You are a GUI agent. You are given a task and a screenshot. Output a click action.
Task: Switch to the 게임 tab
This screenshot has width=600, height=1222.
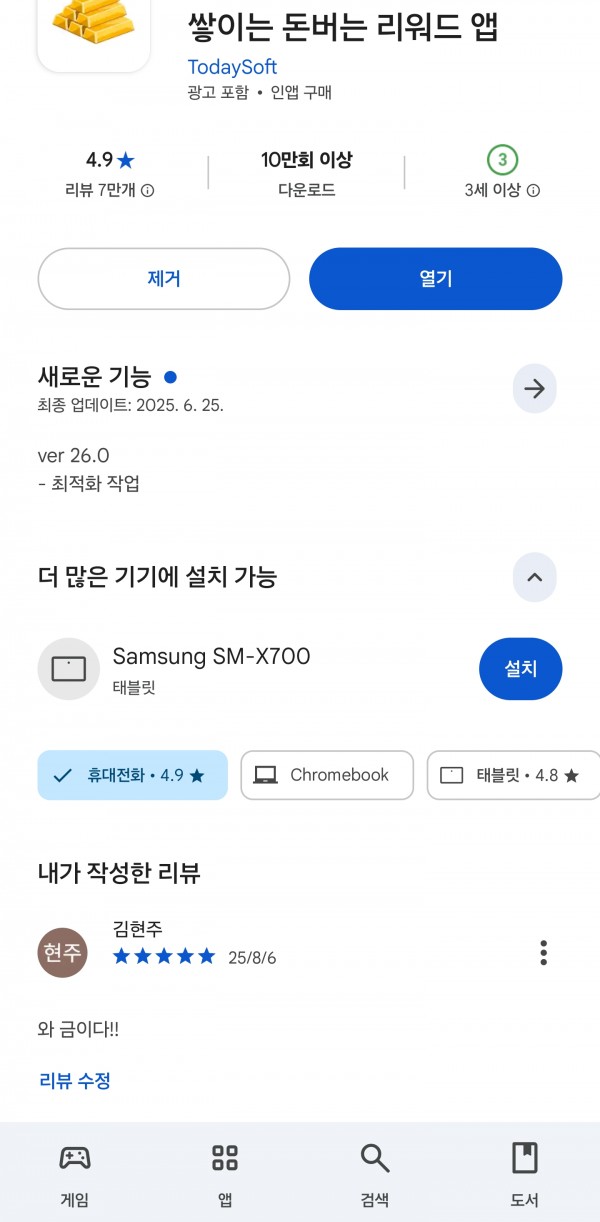[75, 1173]
